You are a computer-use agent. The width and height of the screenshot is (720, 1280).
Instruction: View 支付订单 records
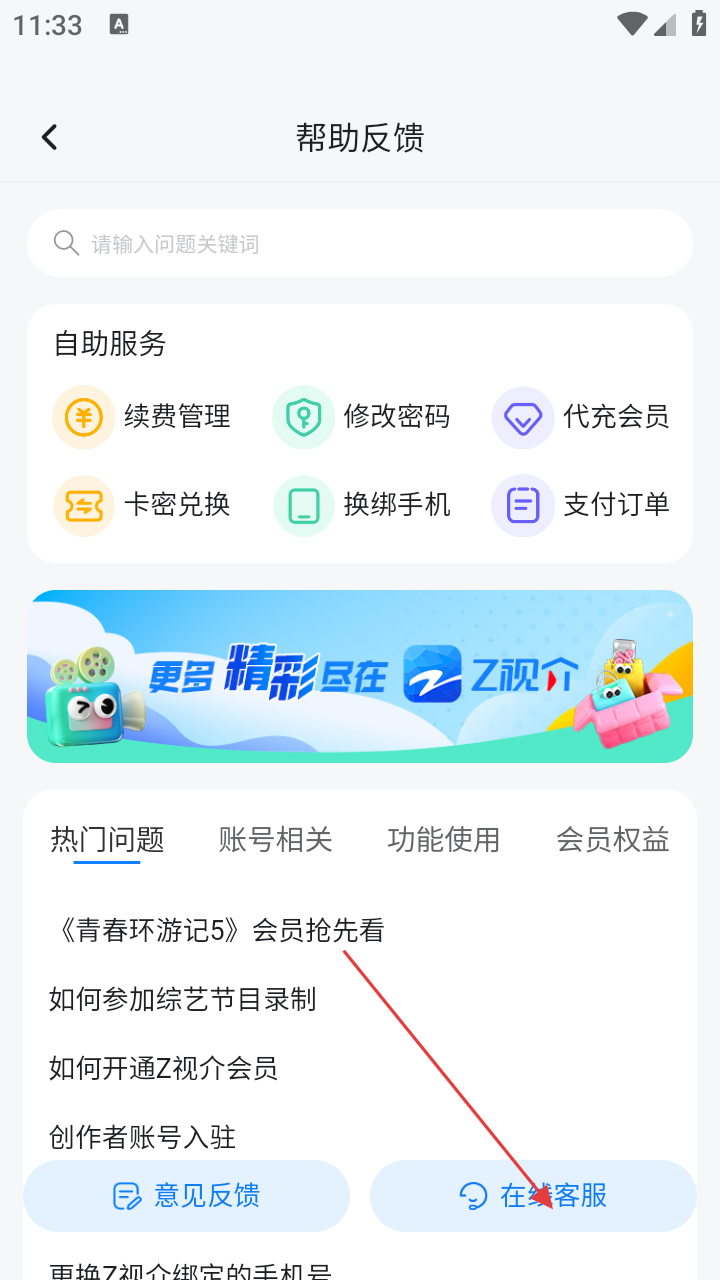581,505
